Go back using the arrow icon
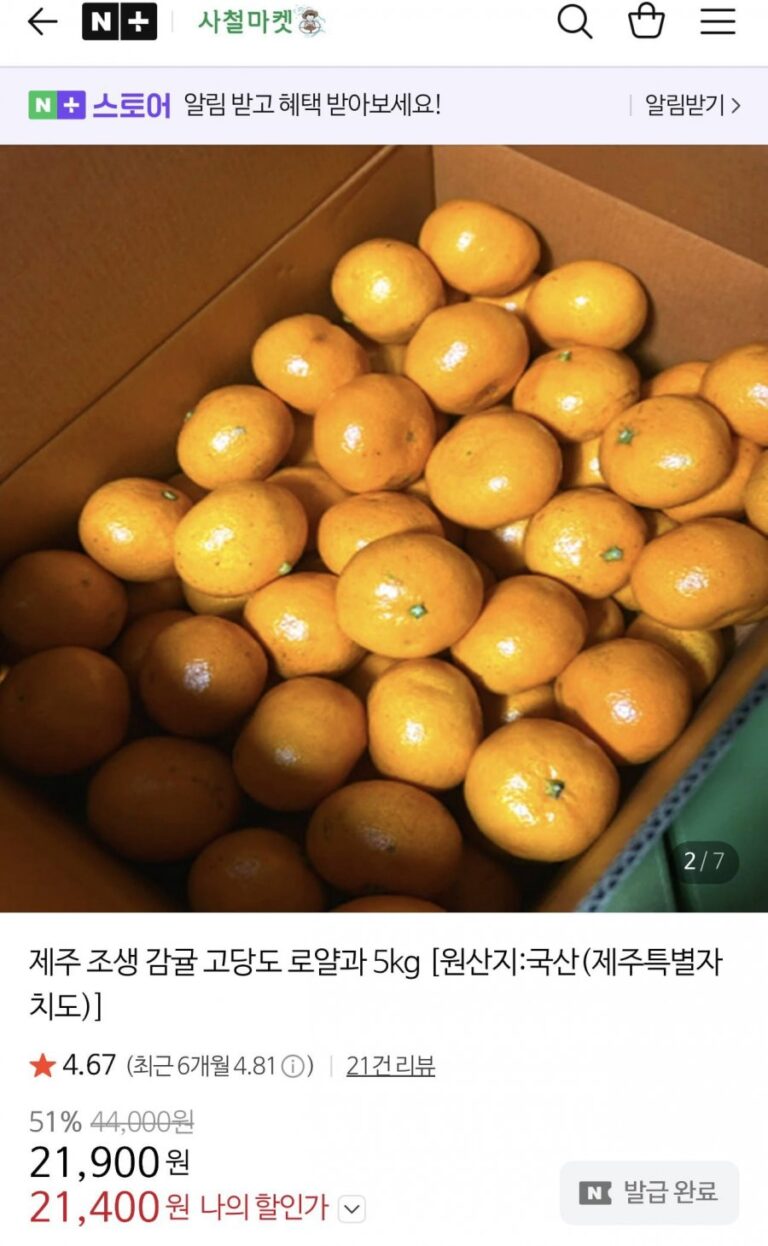 tap(42, 22)
